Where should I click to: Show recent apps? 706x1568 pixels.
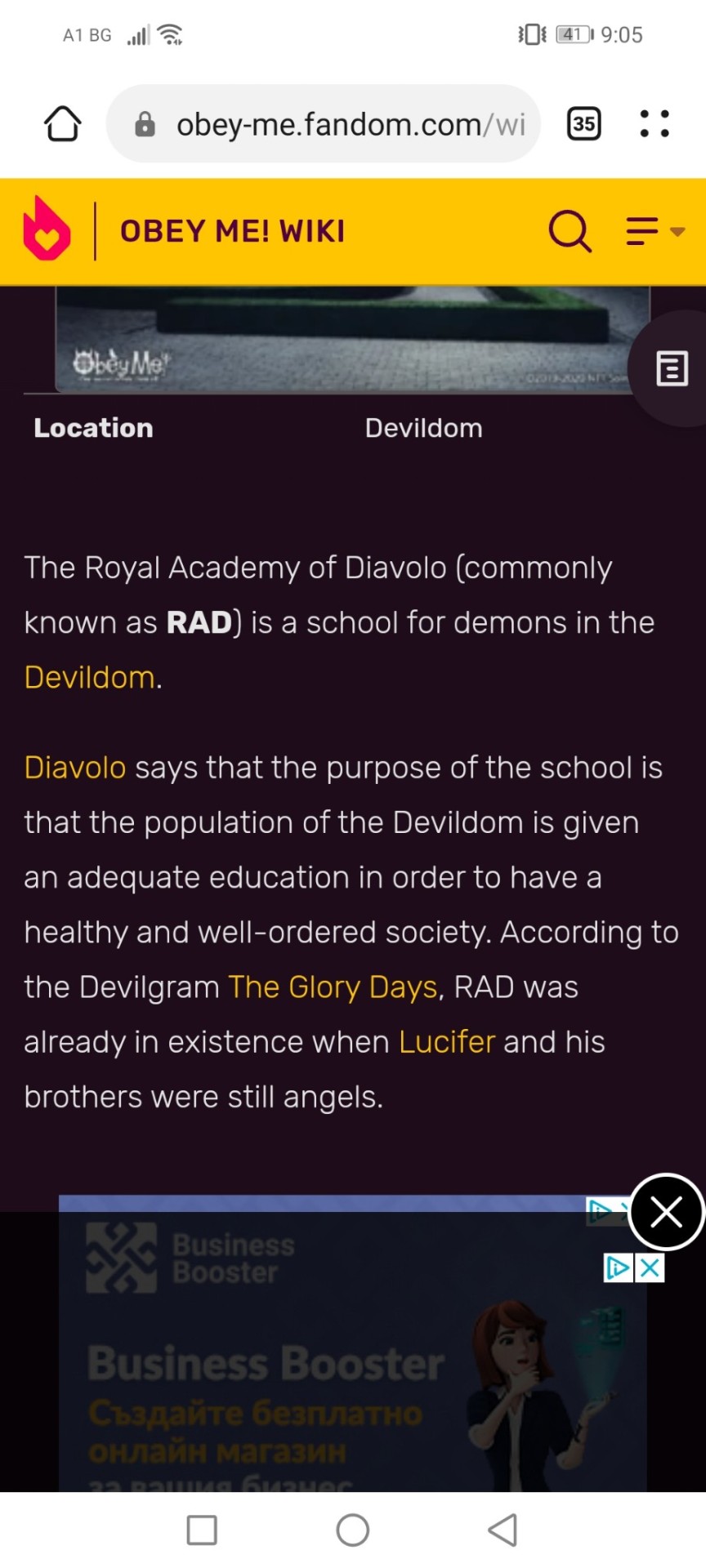pyautogui.click(x=202, y=1530)
